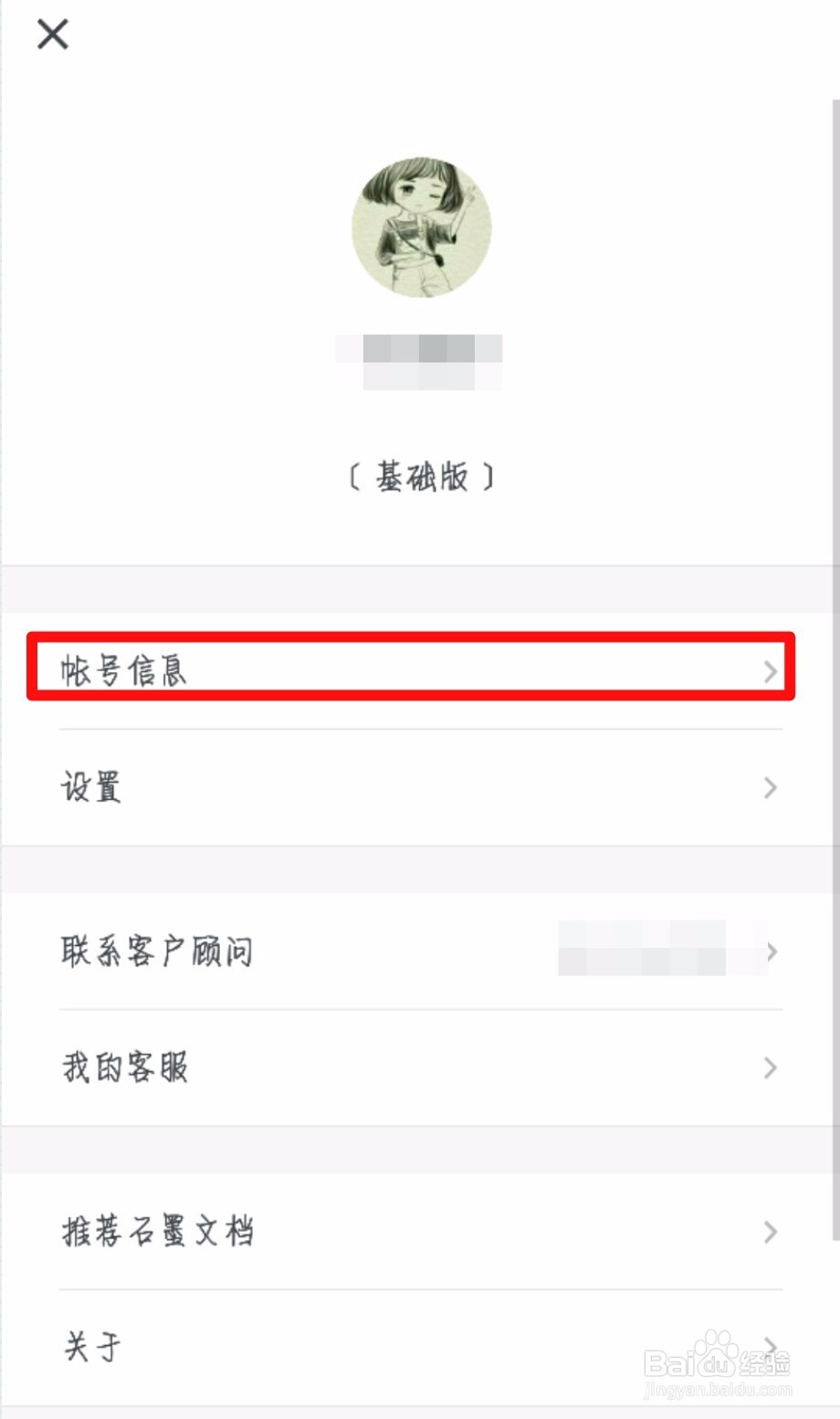
Task: Open 我的客服 customer service
Action: [125, 1068]
